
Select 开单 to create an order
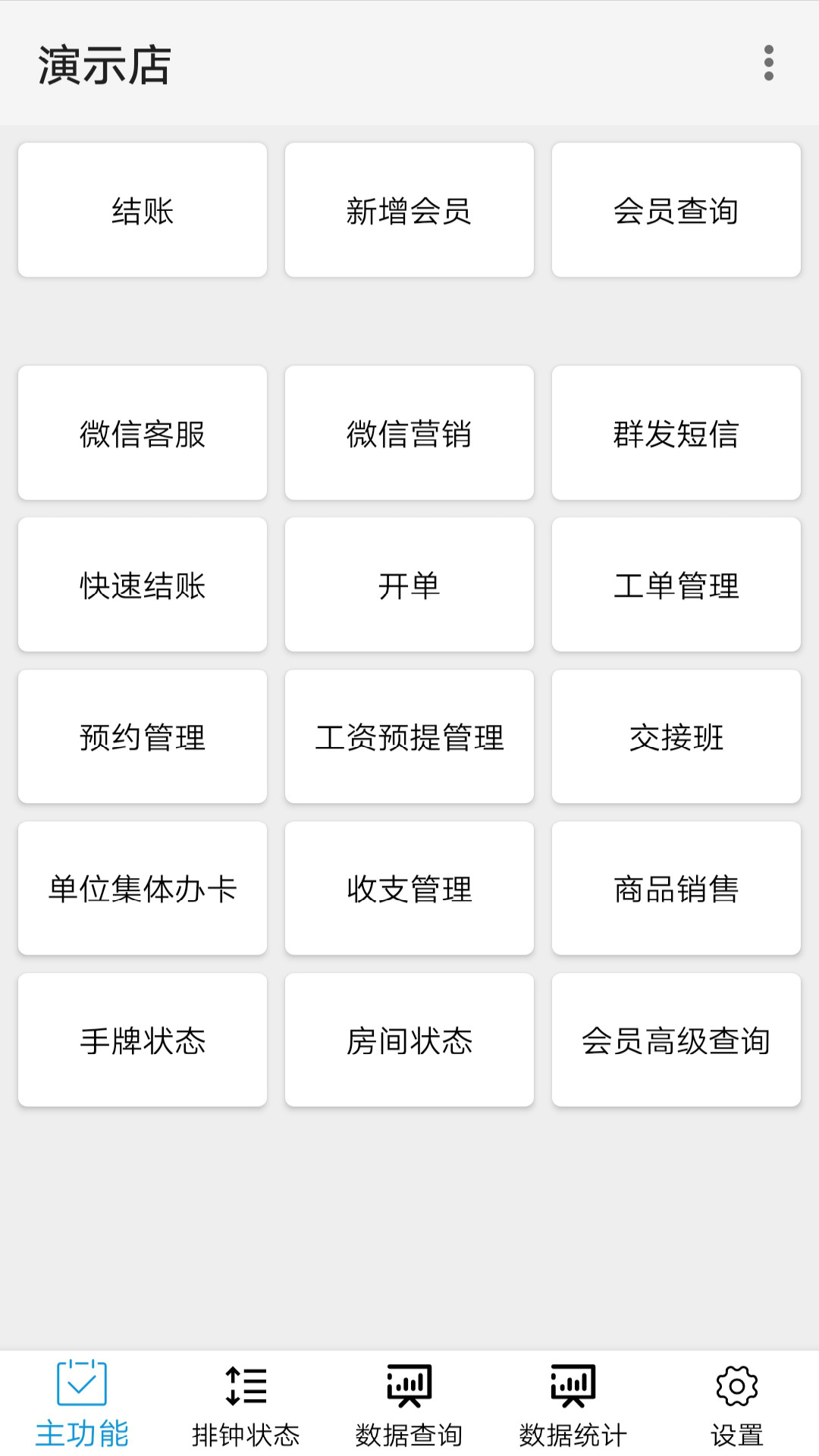pos(409,584)
